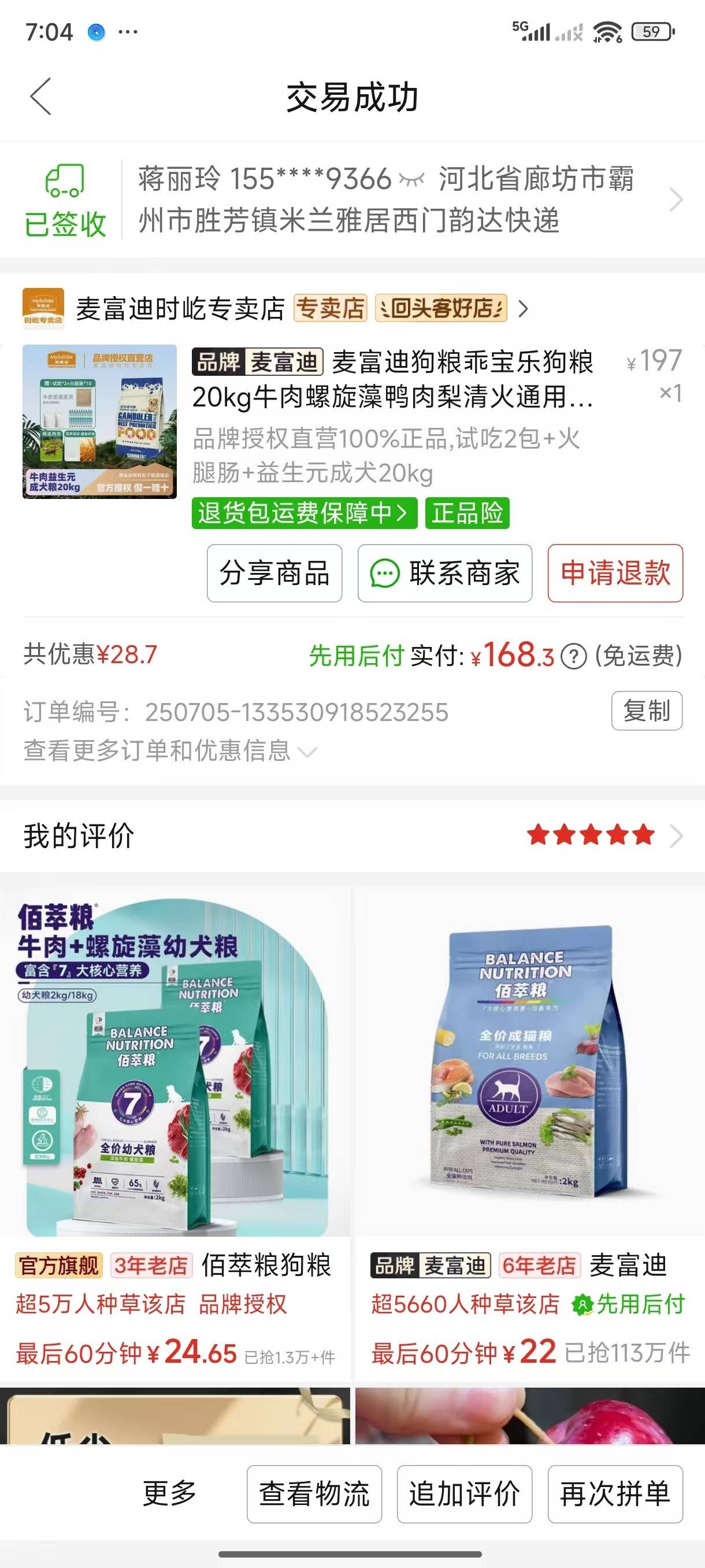Open the 佰萃粮狗粮 puppy food card
The height and width of the screenshot is (1568, 705).
click(x=175, y=1132)
